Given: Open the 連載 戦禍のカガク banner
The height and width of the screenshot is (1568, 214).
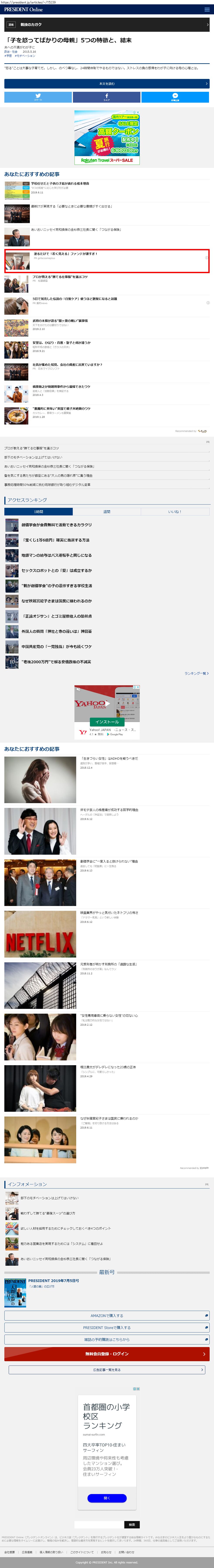Looking at the screenshot, I should 107,24.
